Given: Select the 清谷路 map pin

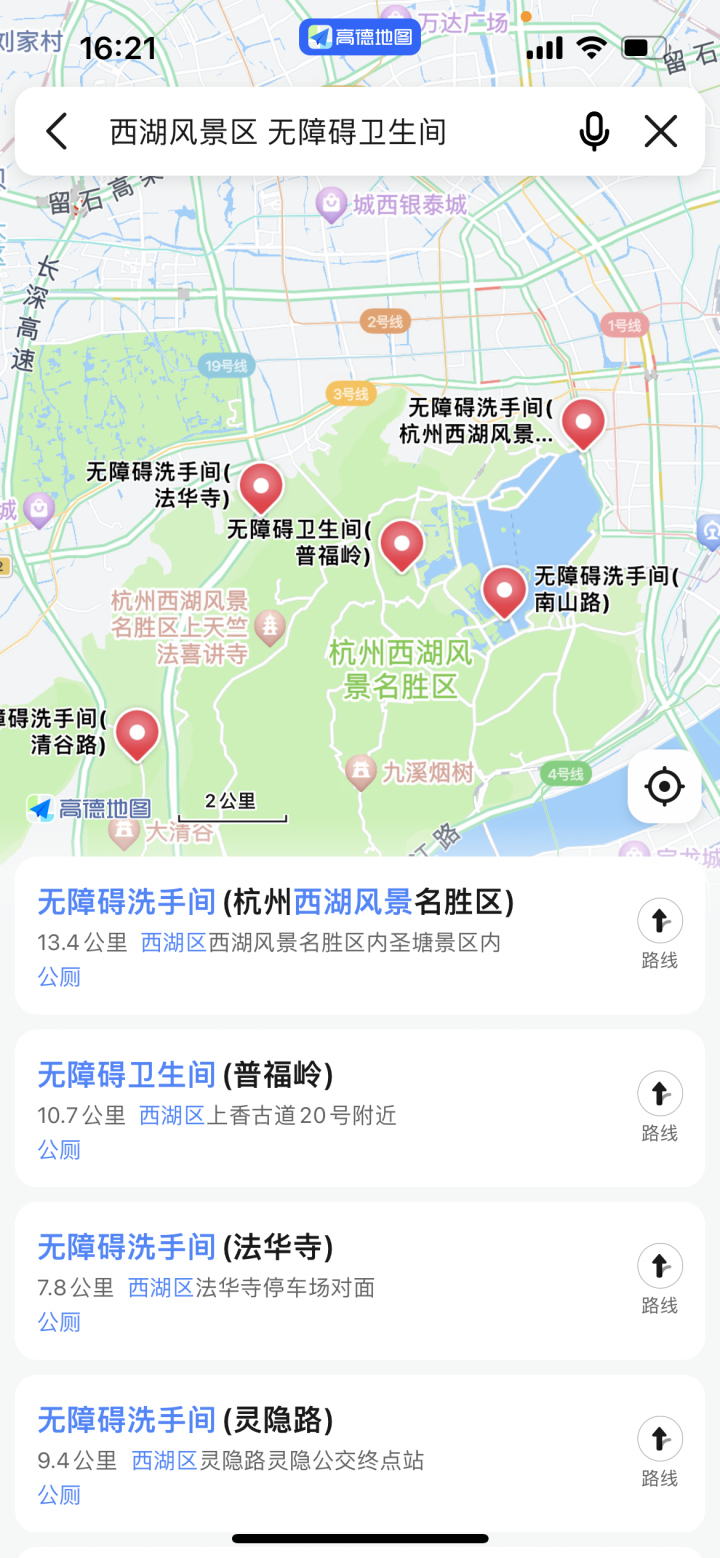Looking at the screenshot, I should [x=137, y=733].
